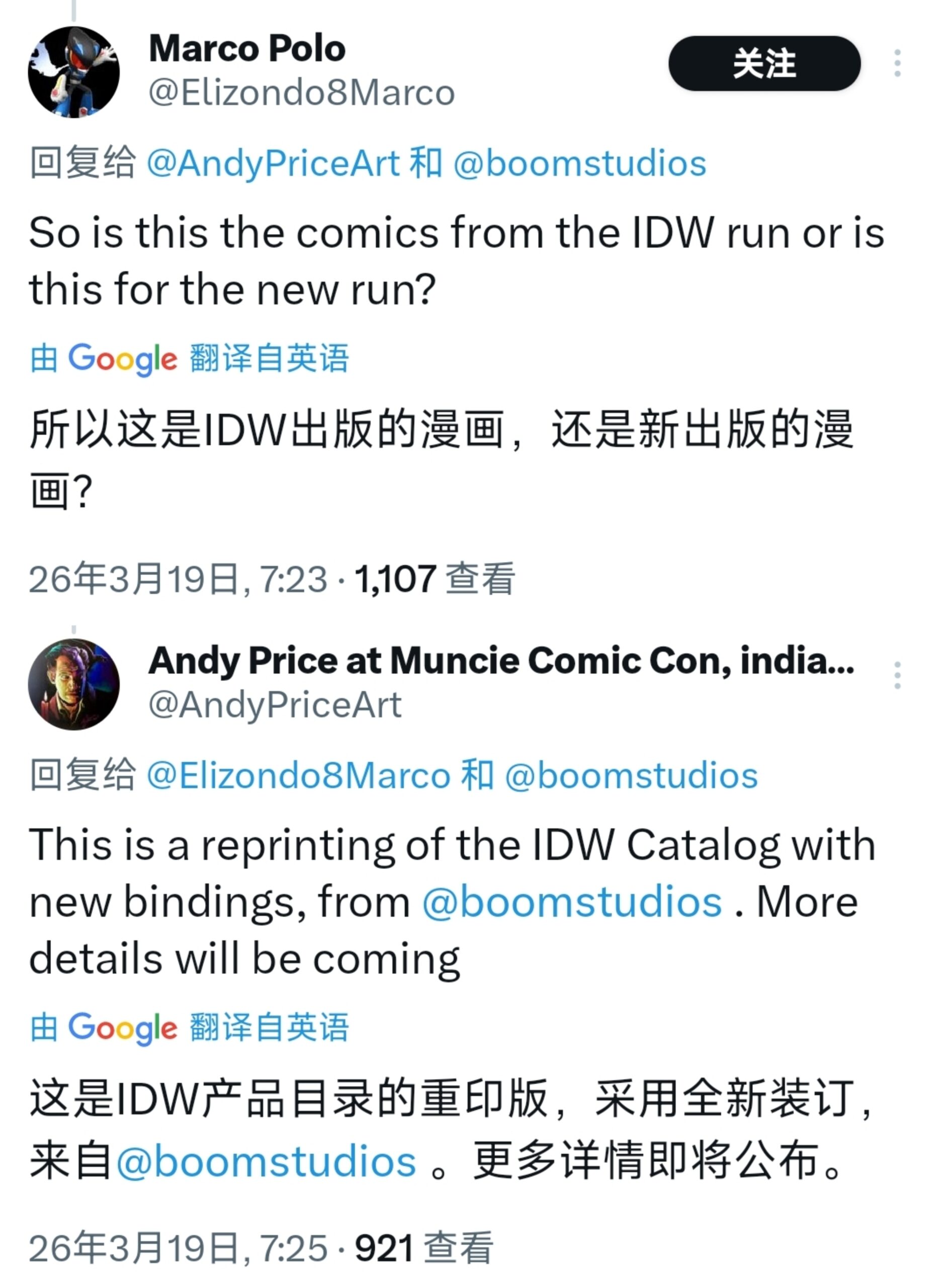The image size is (944, 1288).
Task: Open Andy Price's profile avatar
Action: pos(74,684)
